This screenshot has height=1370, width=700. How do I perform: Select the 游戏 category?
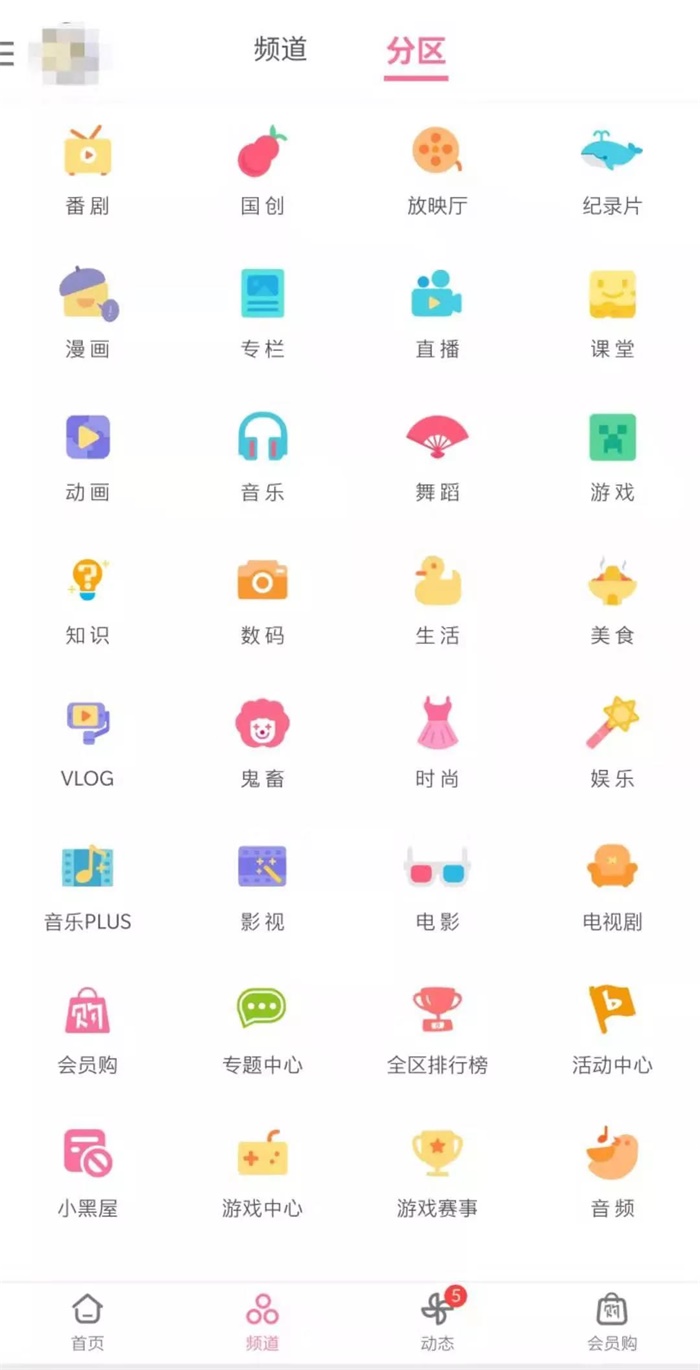[611, 456]
